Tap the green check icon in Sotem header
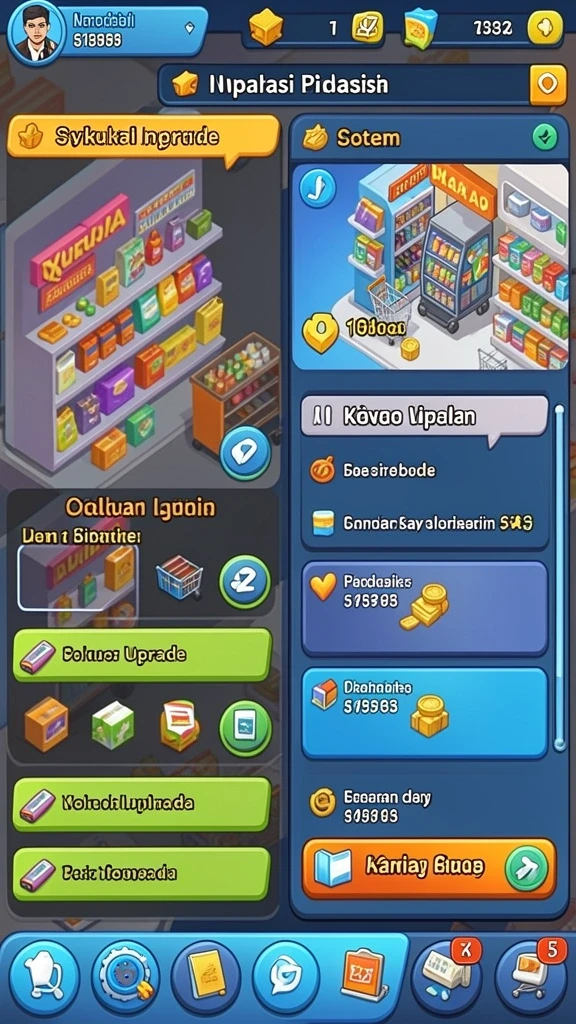 click(544, 137)
